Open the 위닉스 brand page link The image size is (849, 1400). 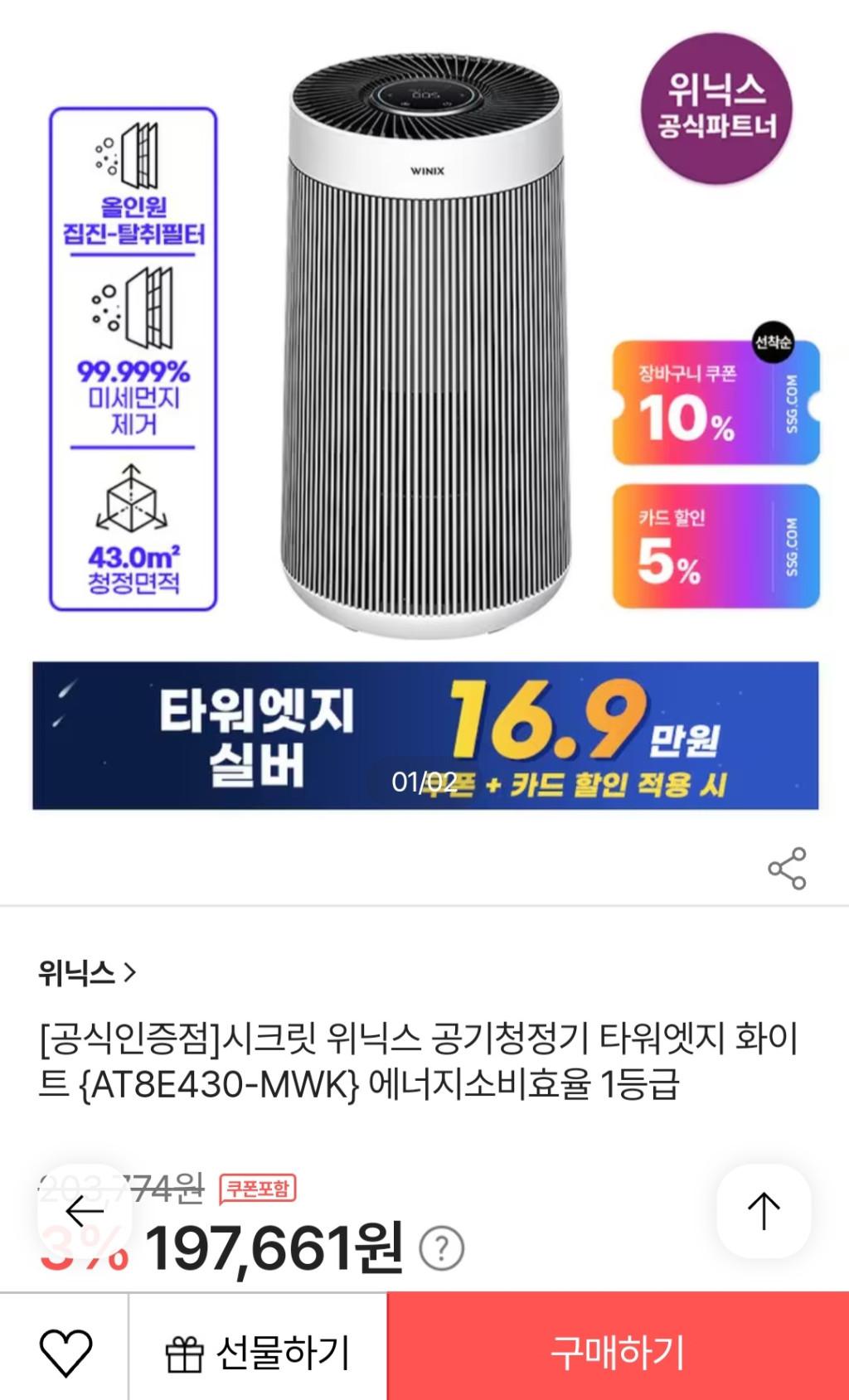pos(87,971)
